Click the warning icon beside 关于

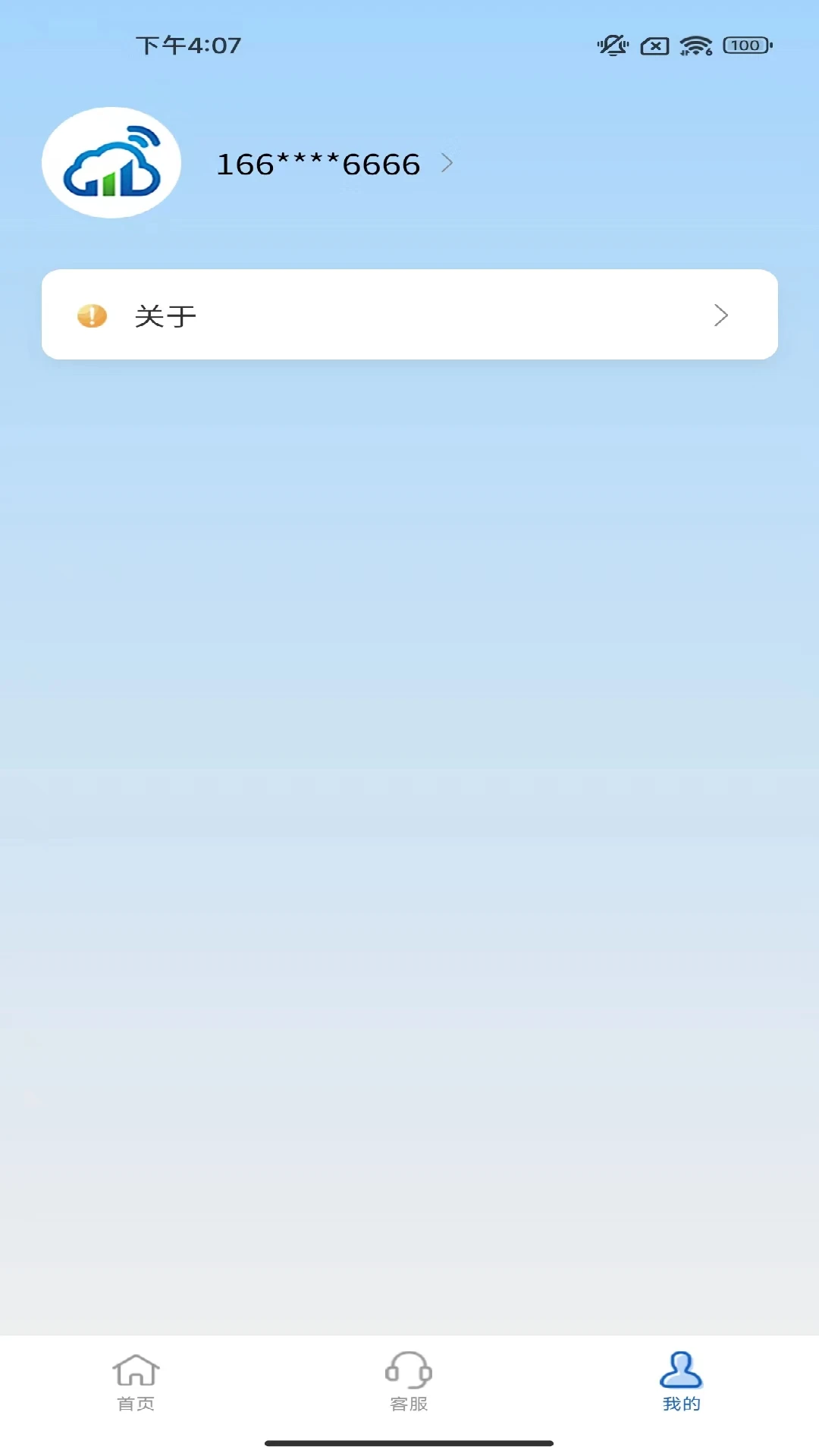[x=90, y=315]
